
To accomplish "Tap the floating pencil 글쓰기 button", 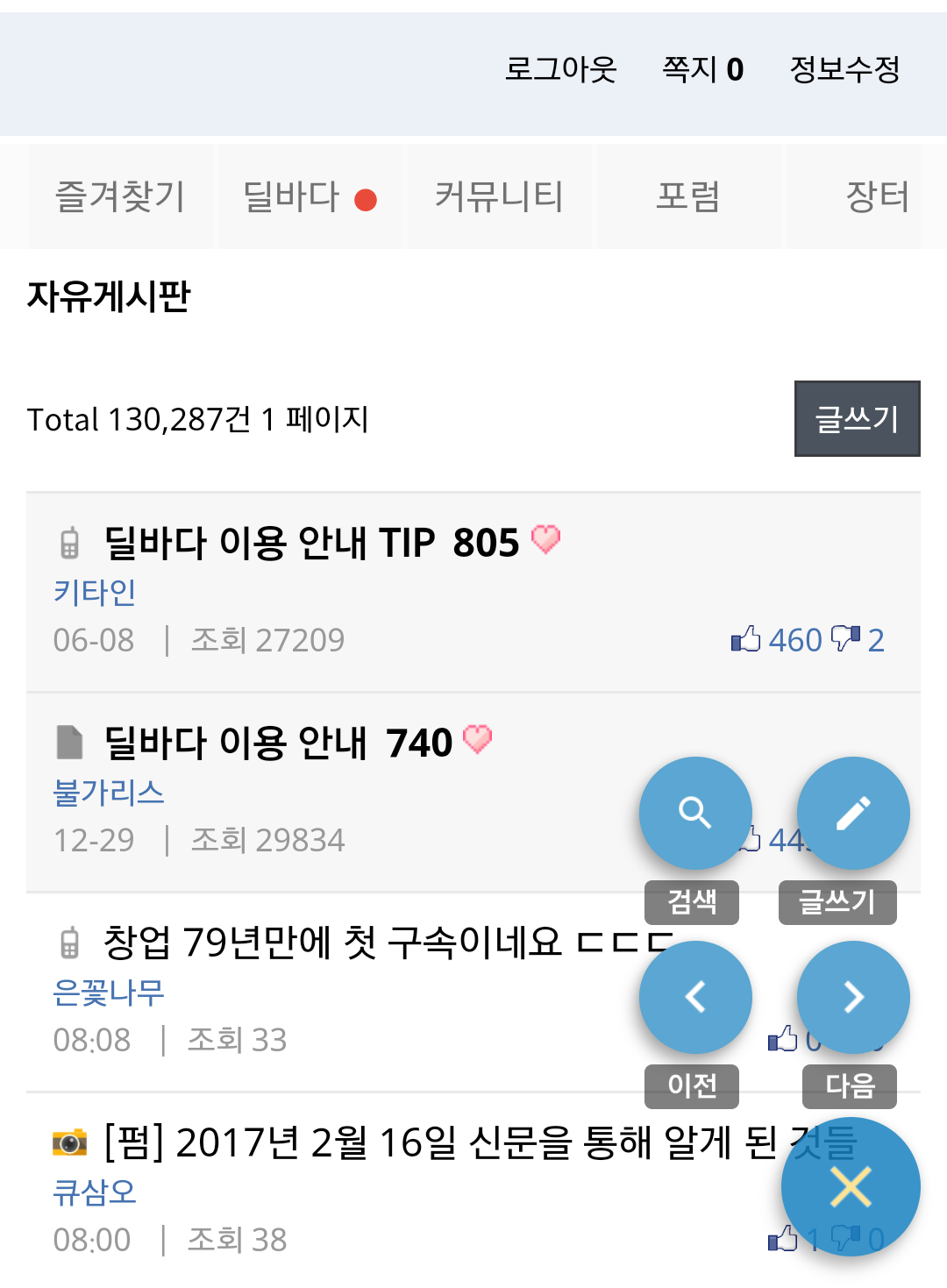I will [853, 814].
